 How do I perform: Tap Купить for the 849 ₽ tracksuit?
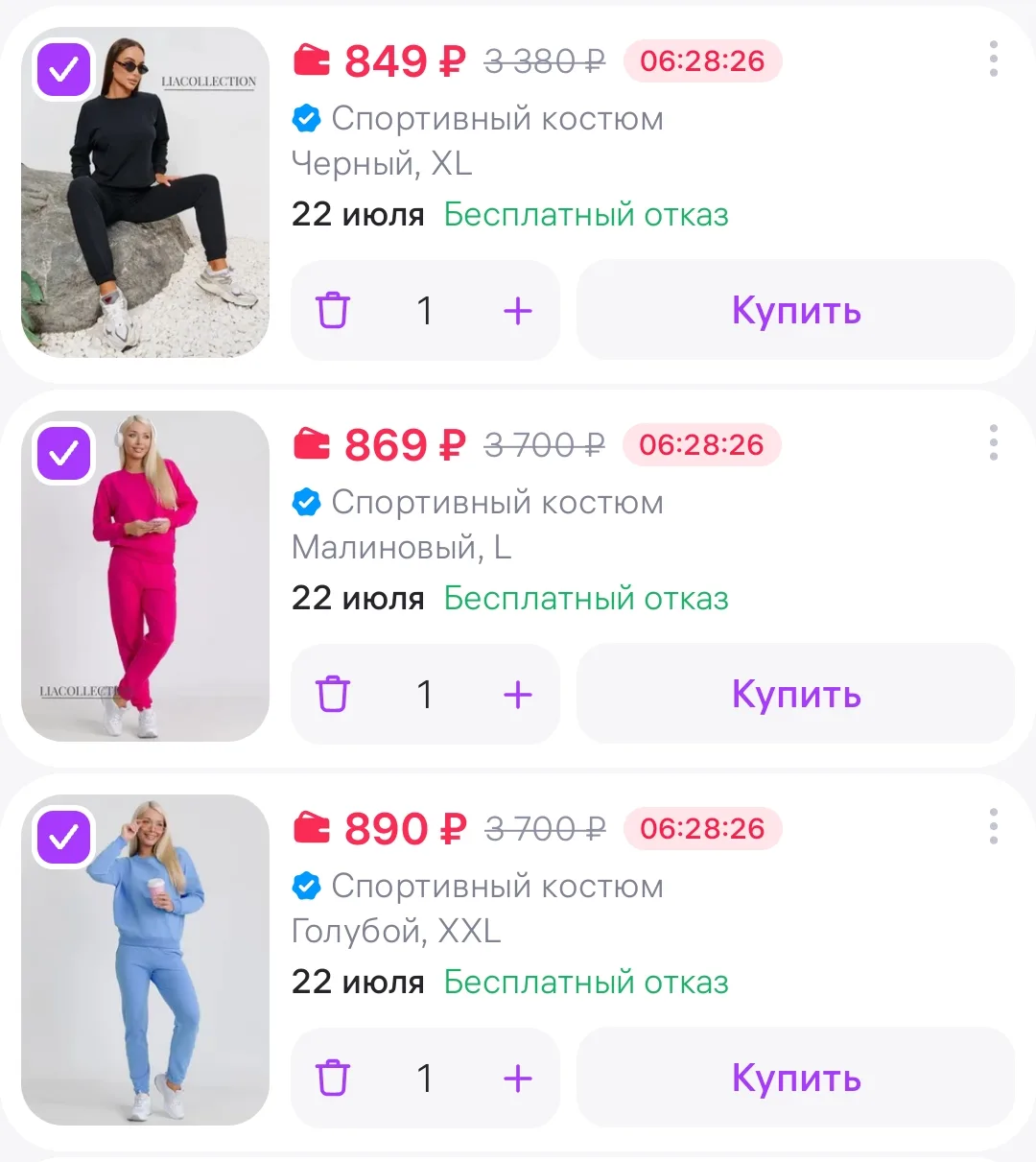(x=795, y=311)
